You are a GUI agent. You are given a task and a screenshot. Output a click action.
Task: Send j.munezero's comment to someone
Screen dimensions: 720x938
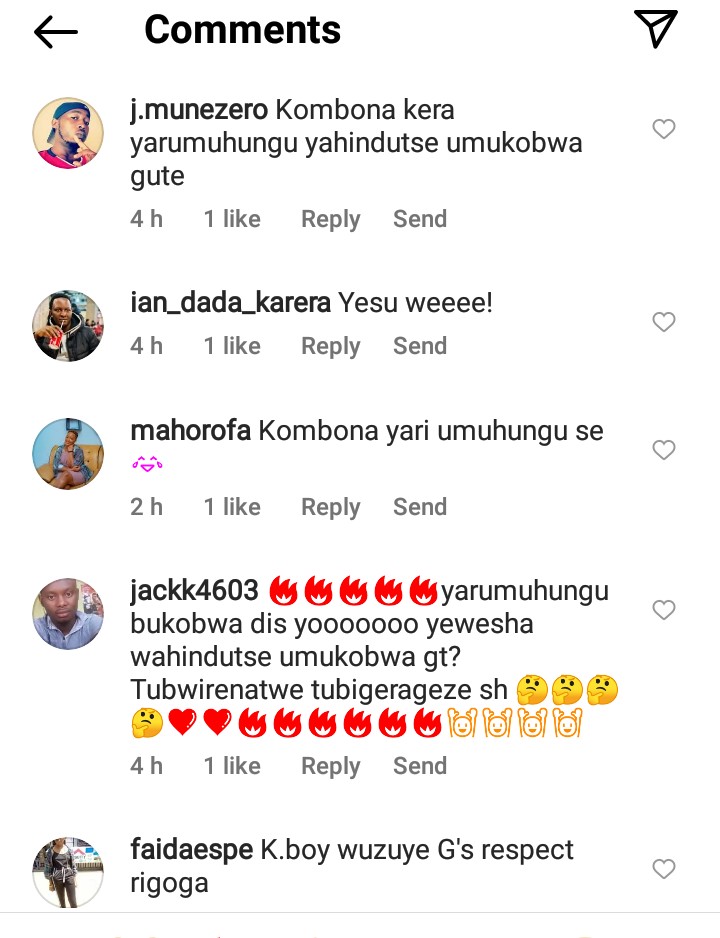click(420, 219)
